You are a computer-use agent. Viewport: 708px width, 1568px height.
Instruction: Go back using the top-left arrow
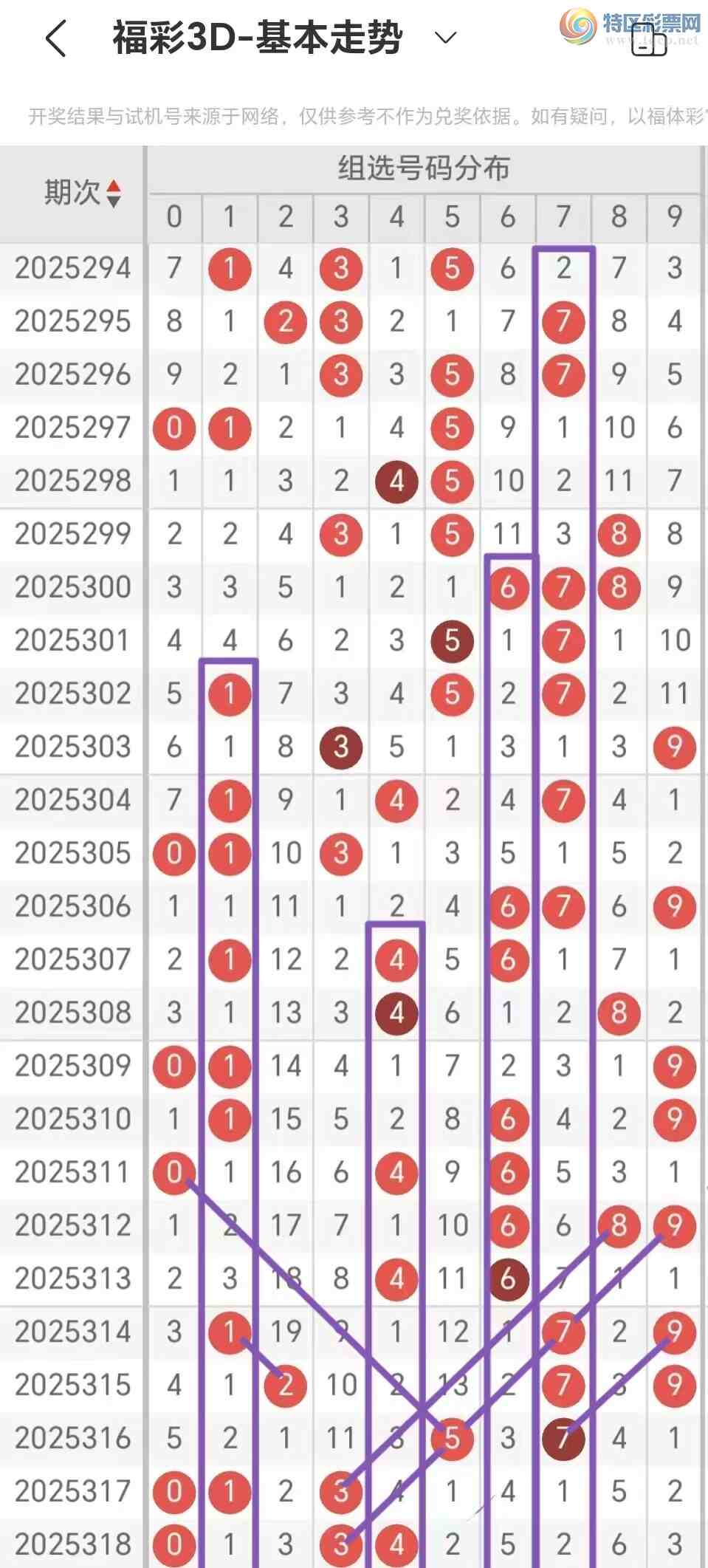click(x=56, y=38)
